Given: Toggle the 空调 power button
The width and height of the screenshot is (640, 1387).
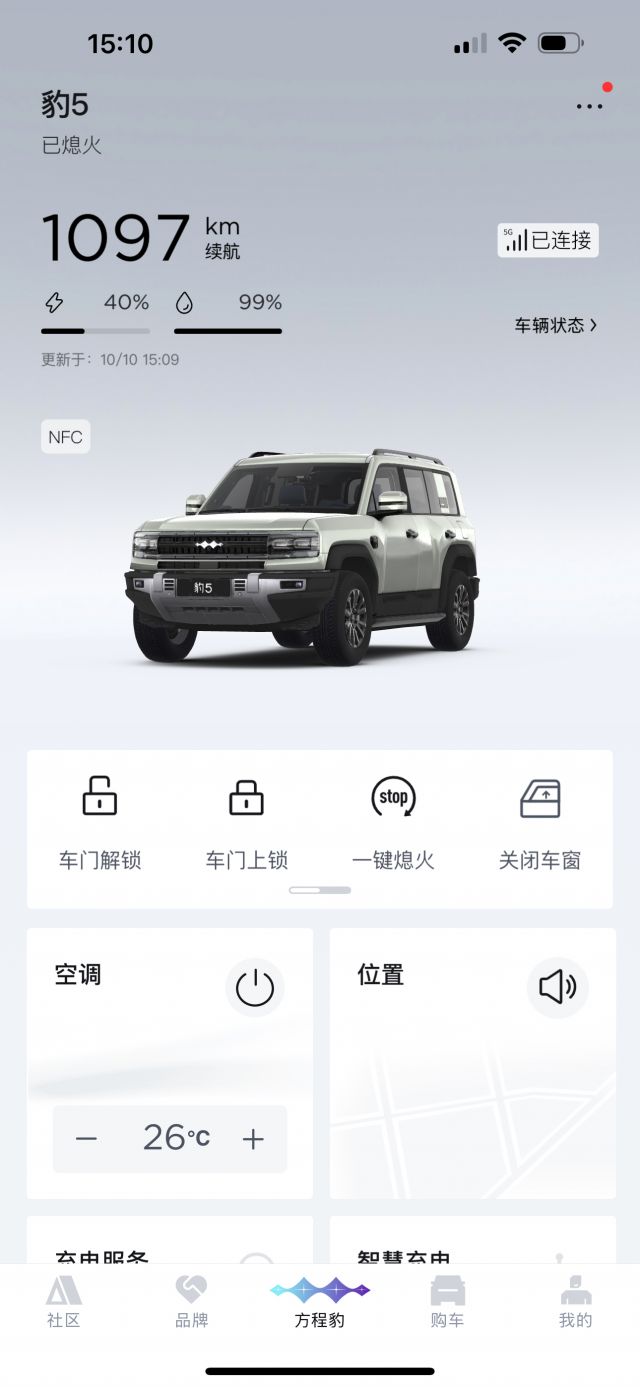Looking at the screenshot, I should pos(254,988).
